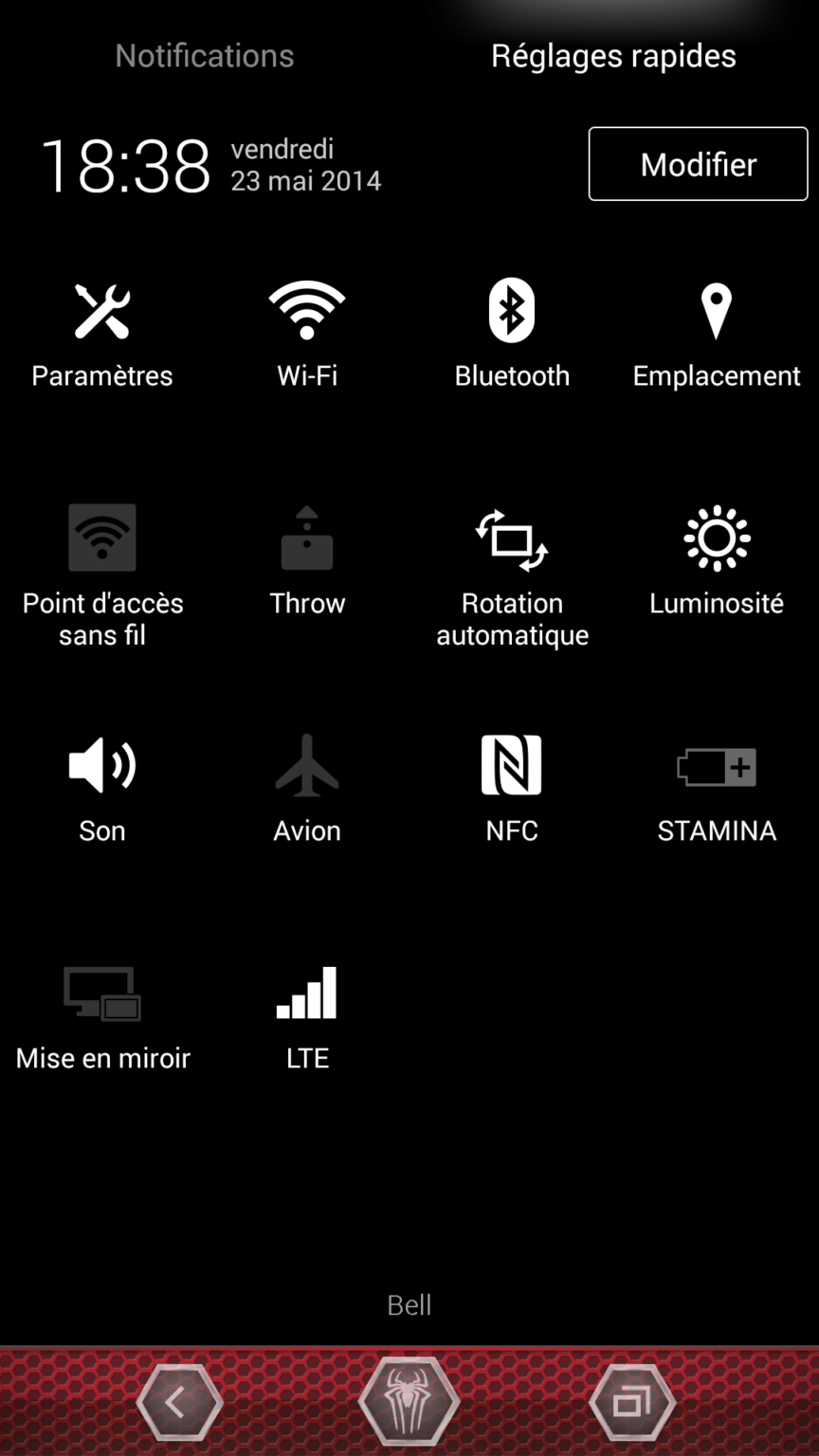The width and height of the screenshot is (819, 1456).
Task: Go back with the navigation bar arrow
Action: (179, 1403)
